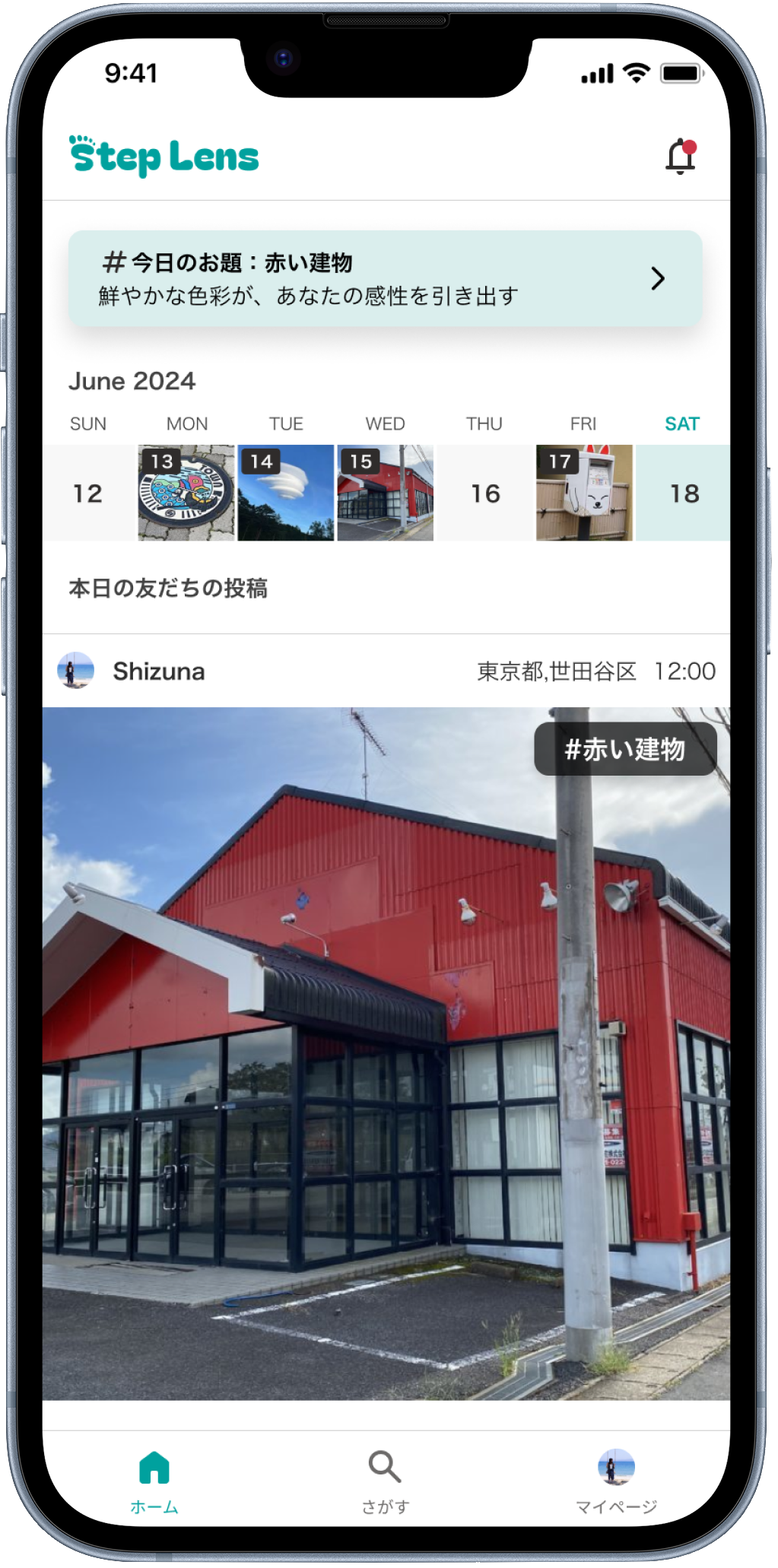Open the manhole photo for day 13

coord(186,493)
